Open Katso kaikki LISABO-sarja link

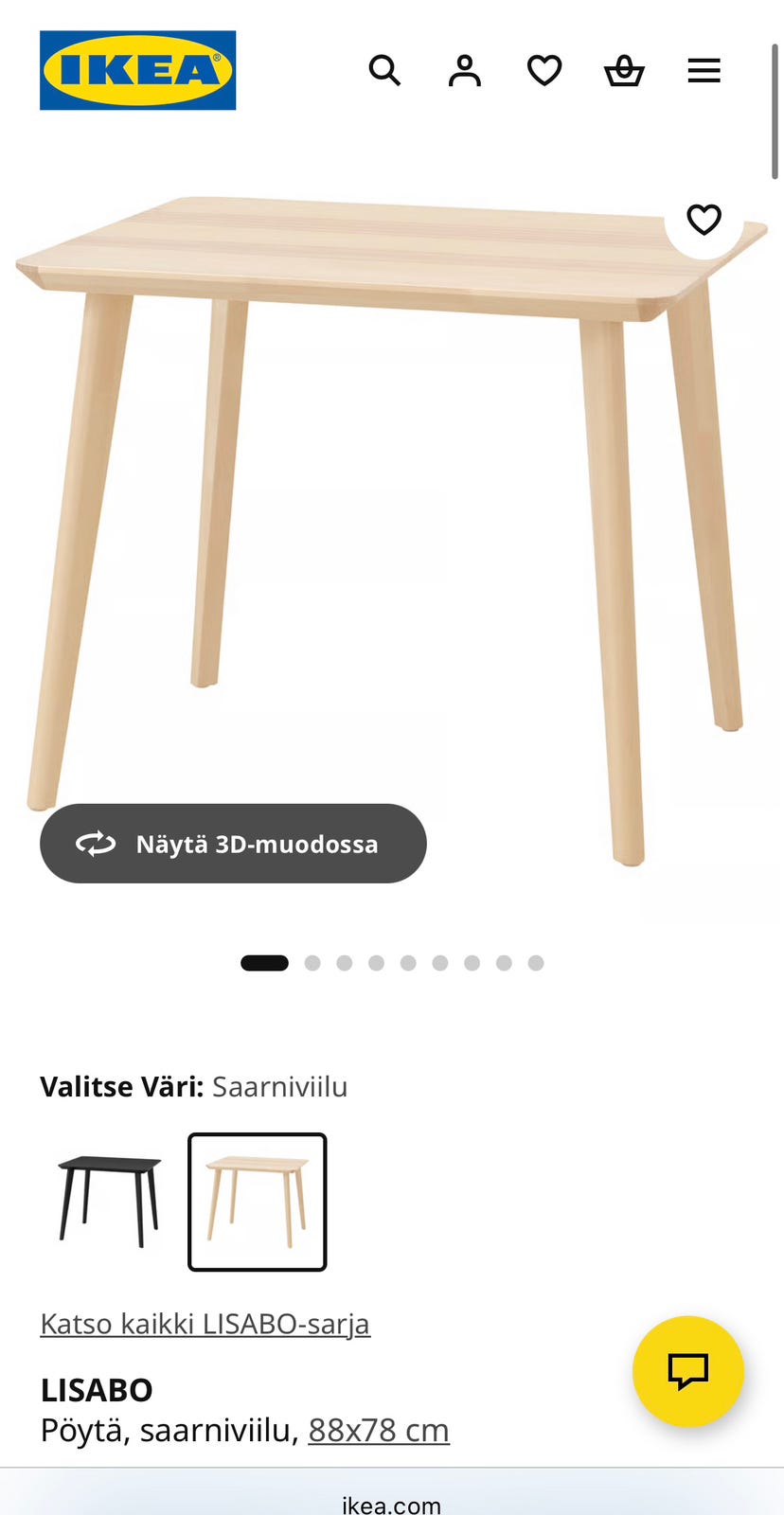coord(205,1323)
